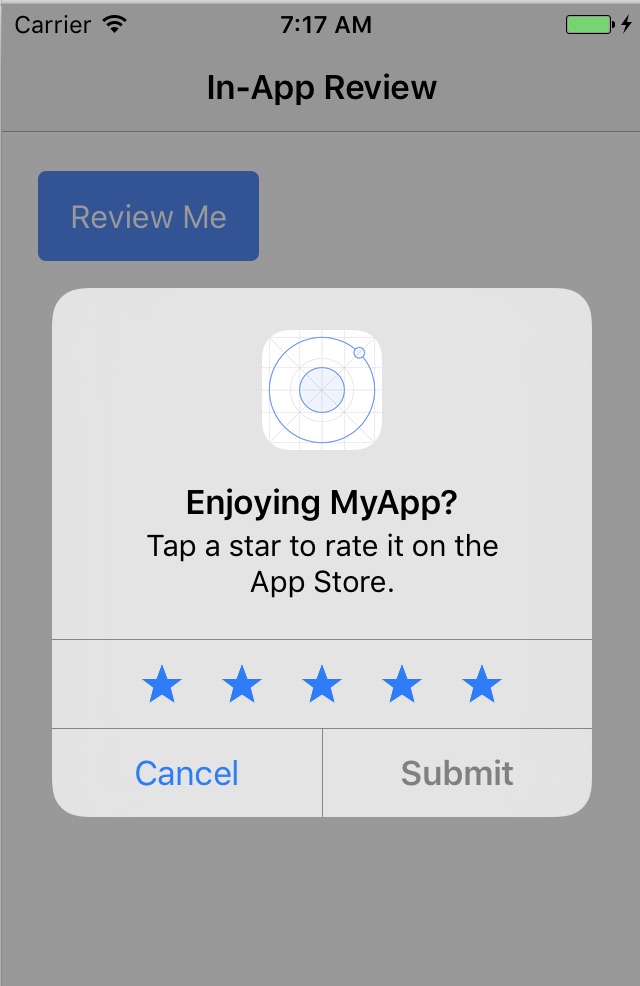Cancel the review dialog
This screenshot has height=986, width=640.
(187, 773)
